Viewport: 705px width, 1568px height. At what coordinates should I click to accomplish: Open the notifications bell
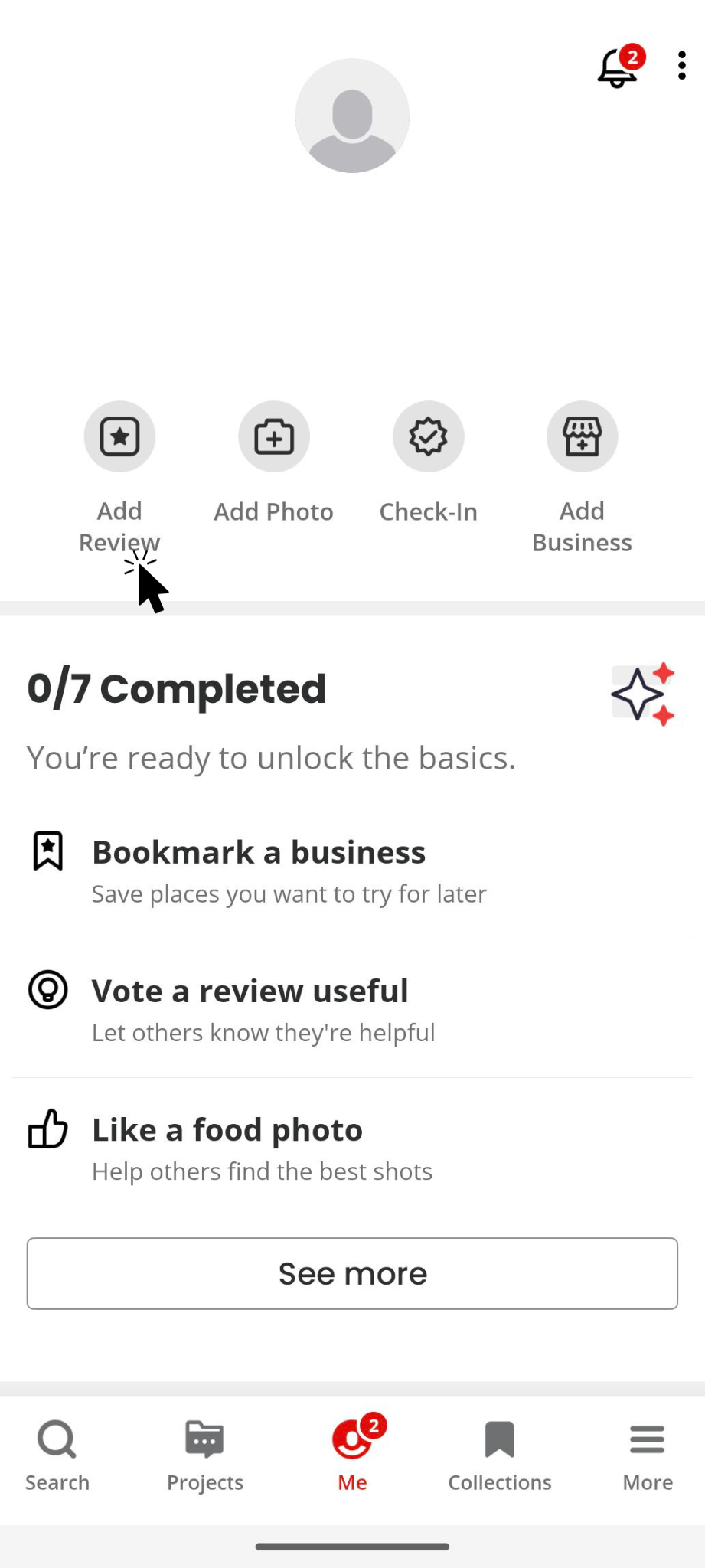pos(618,68)
